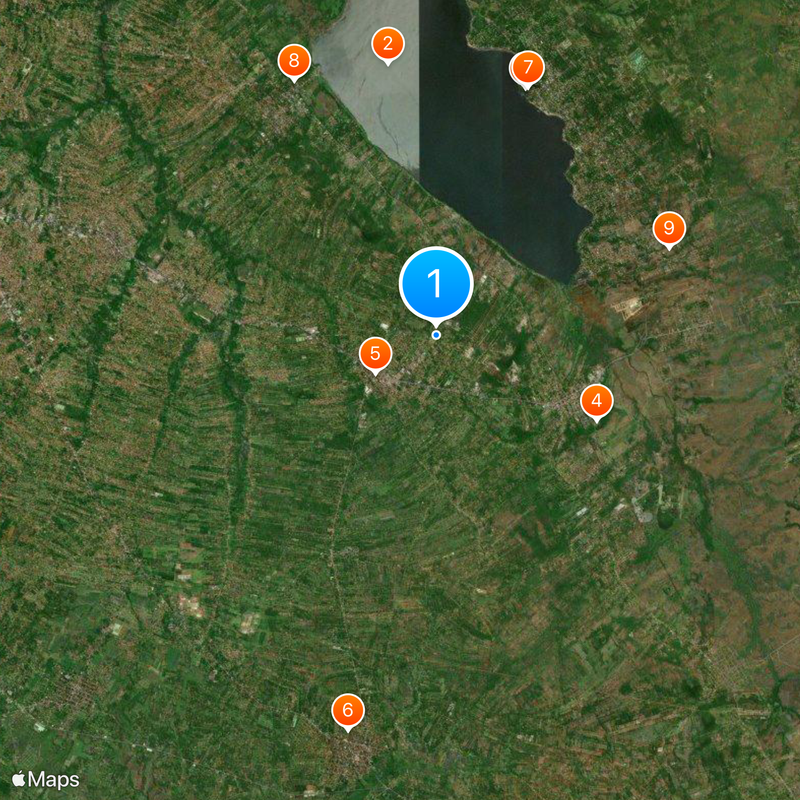The image size is (800, 800).
Task: Open map pin number 4
Action: [x=596, y=402]
